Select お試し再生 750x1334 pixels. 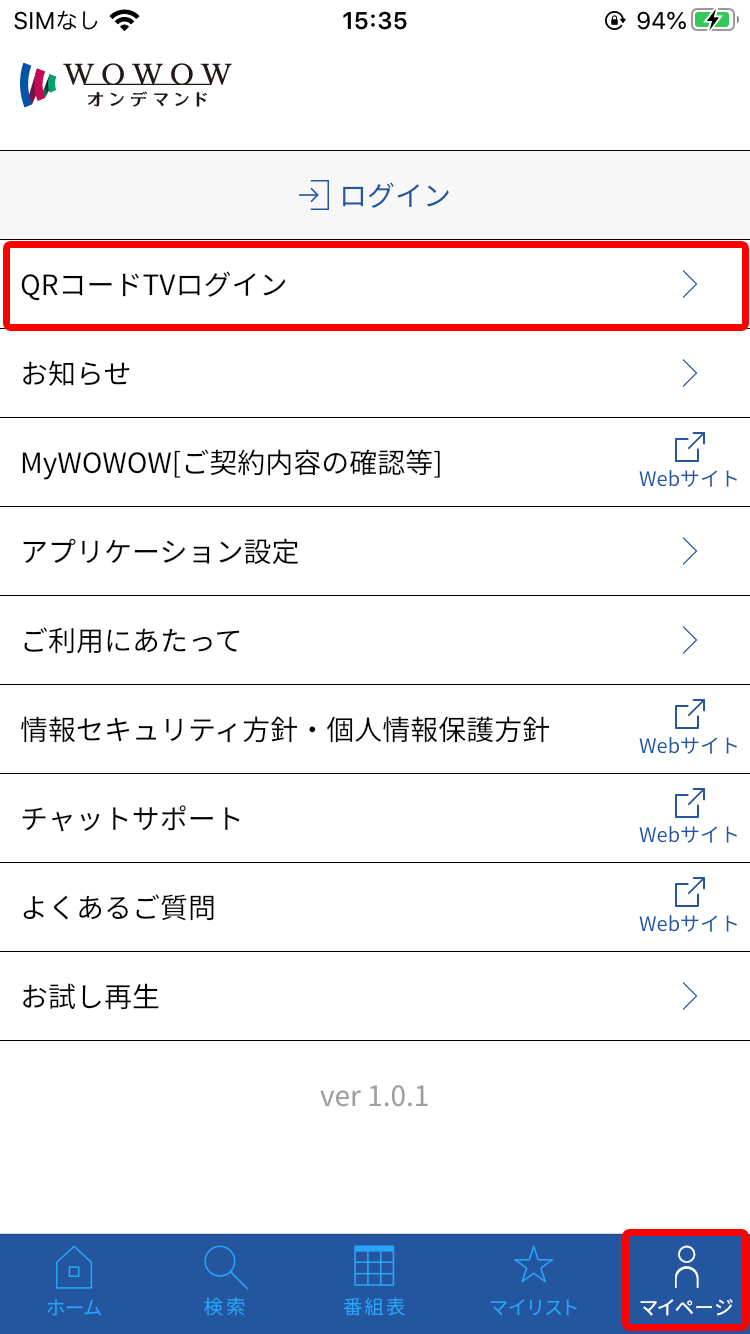click(375, 996)
